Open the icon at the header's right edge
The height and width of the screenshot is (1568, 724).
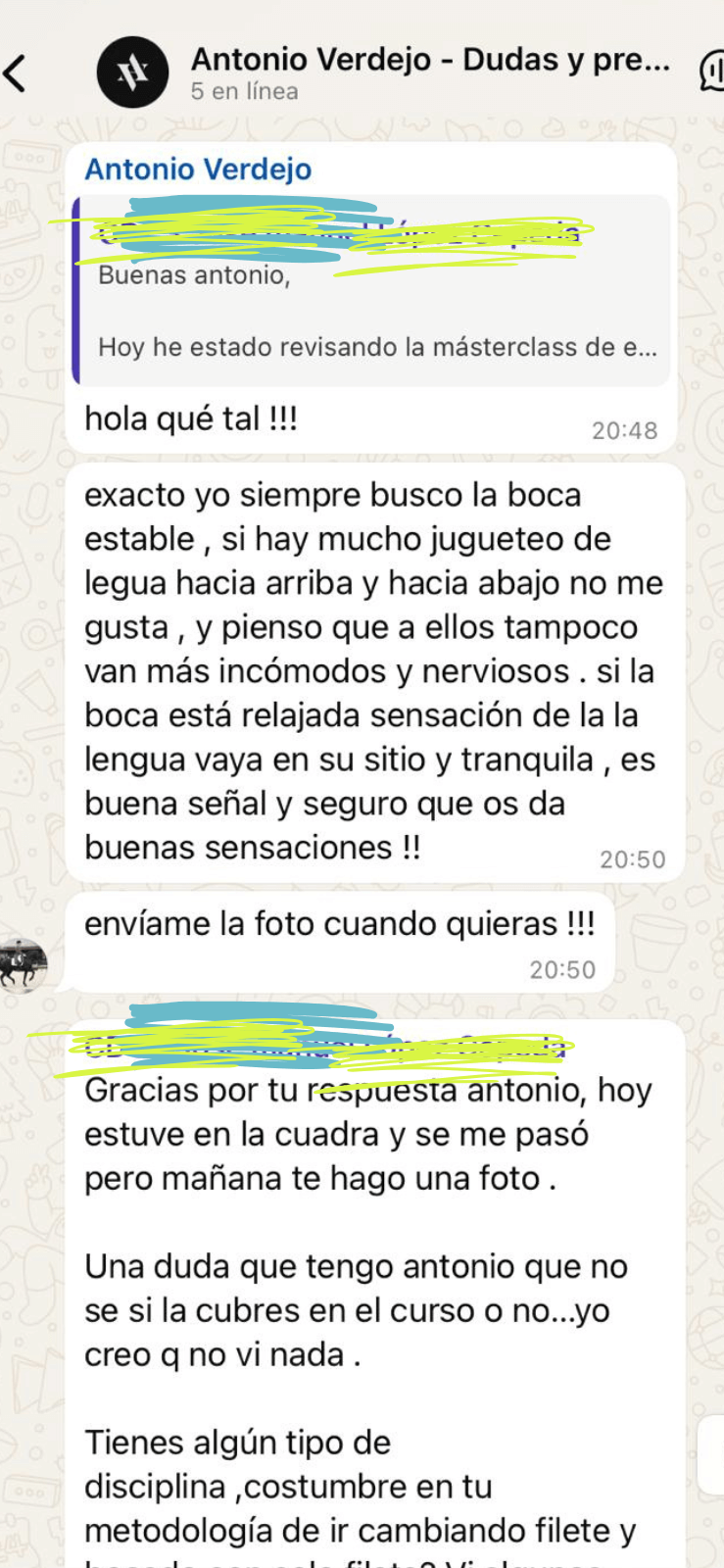[712, 72]
